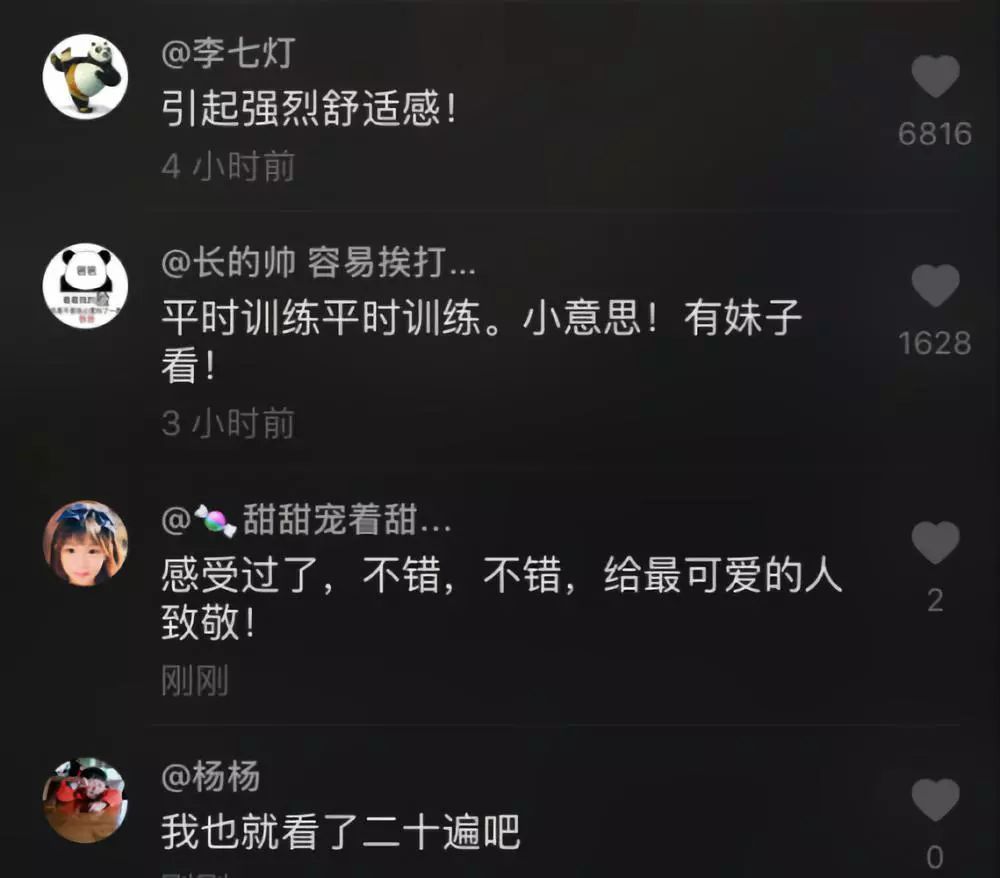Like the comment by @甜甜宠着甜
This screenshot has width=1000, height=878.
[935, 543]
